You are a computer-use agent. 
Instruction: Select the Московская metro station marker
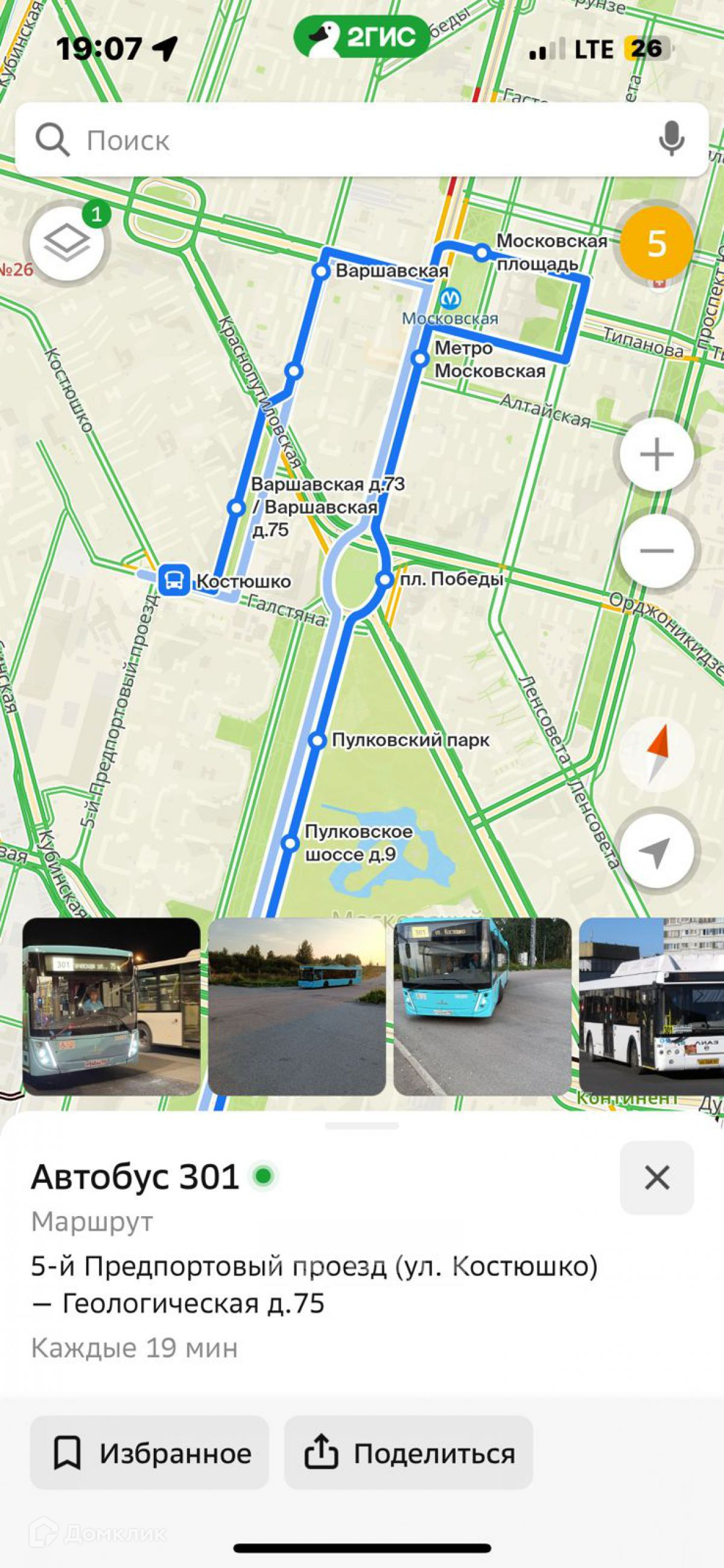[449, 298]
